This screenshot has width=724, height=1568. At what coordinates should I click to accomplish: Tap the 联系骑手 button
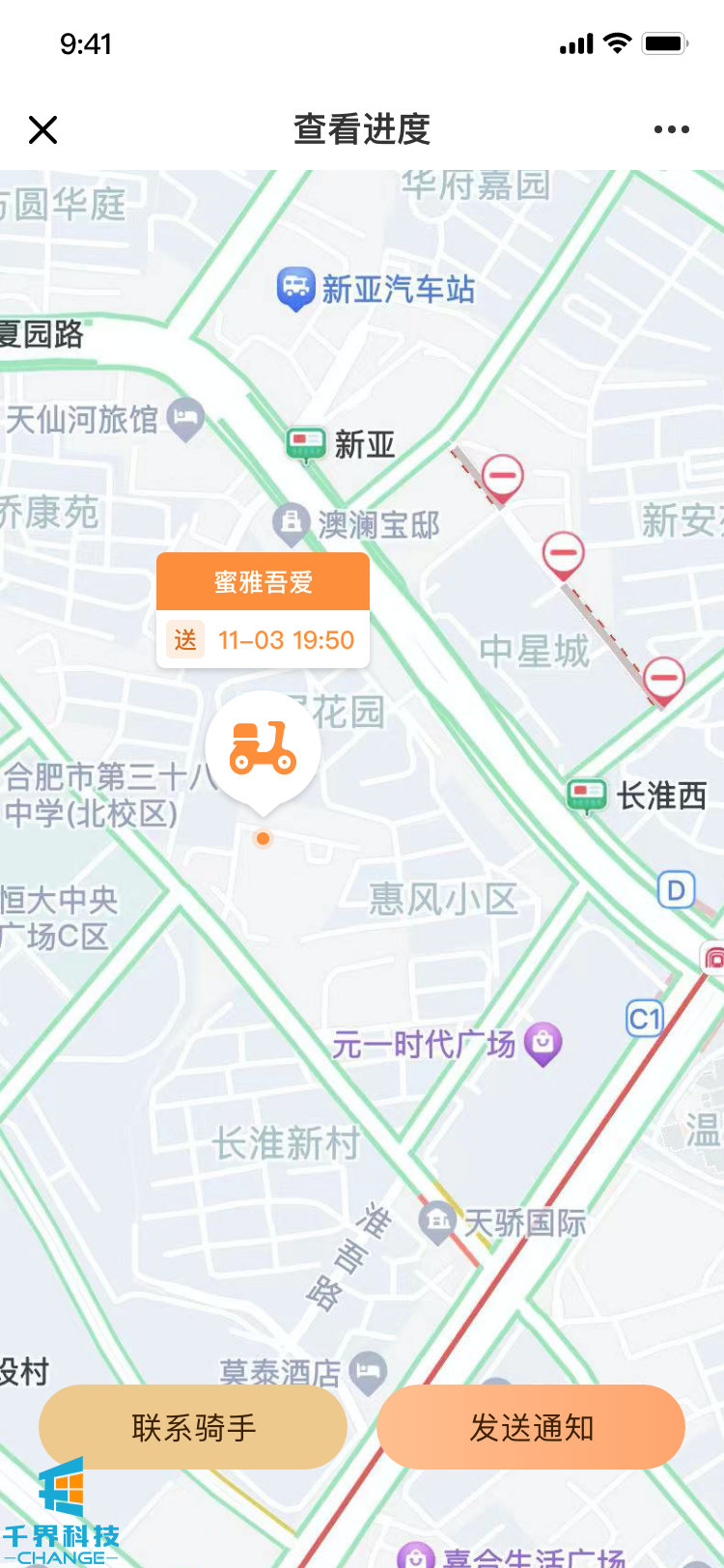(x=193, y=1427)
